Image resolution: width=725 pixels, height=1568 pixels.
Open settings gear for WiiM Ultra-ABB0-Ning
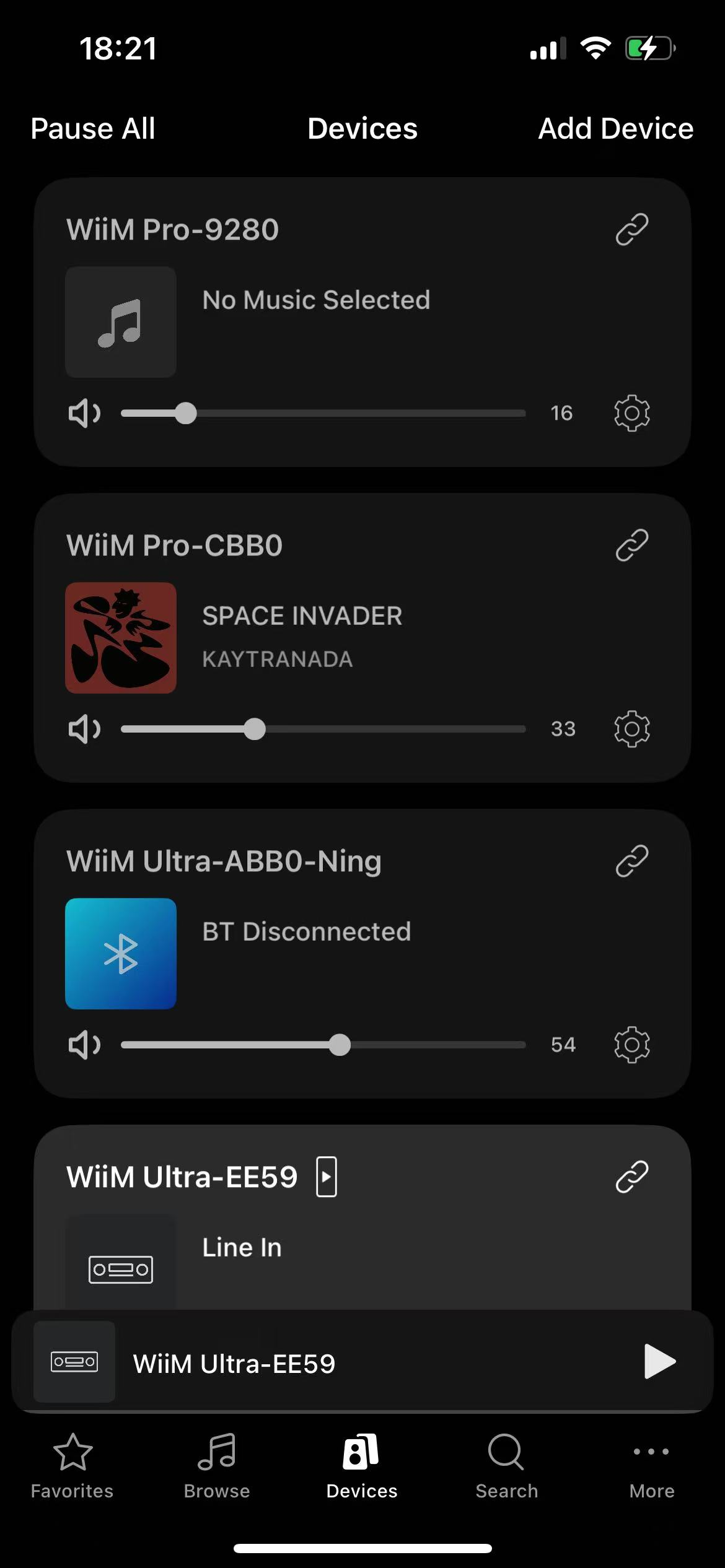pos(631,1045)
